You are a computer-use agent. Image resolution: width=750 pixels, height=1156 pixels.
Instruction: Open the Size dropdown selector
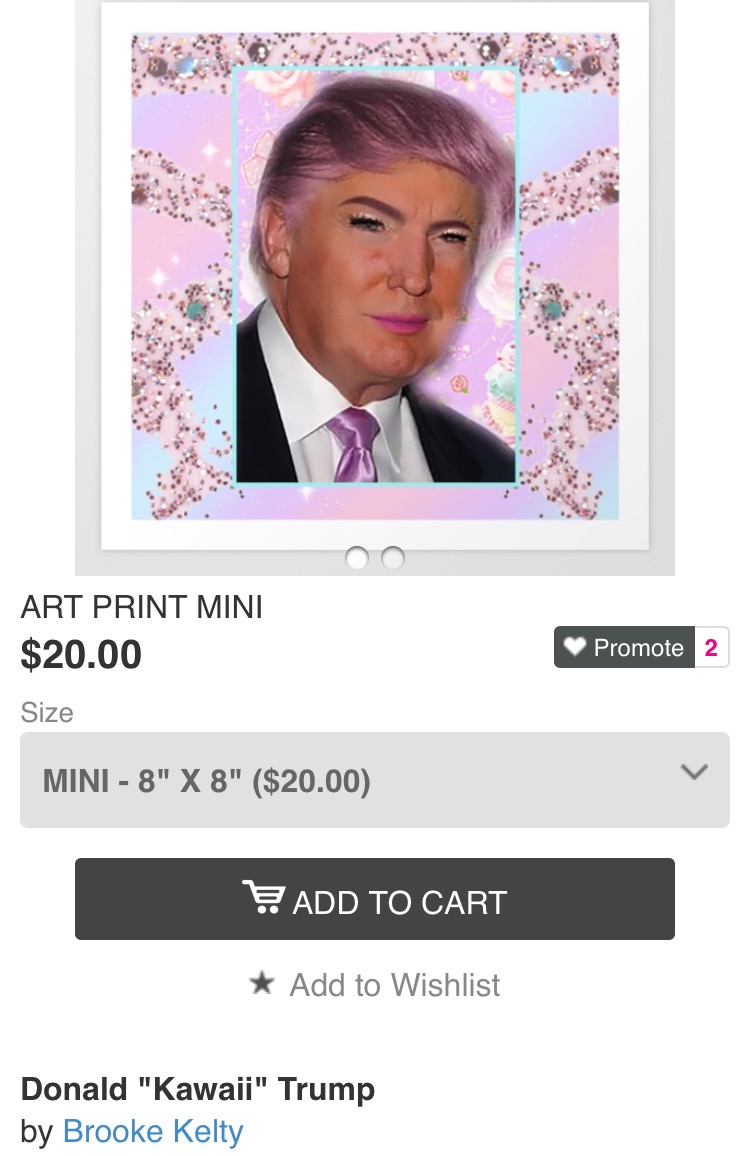point(375,780)
